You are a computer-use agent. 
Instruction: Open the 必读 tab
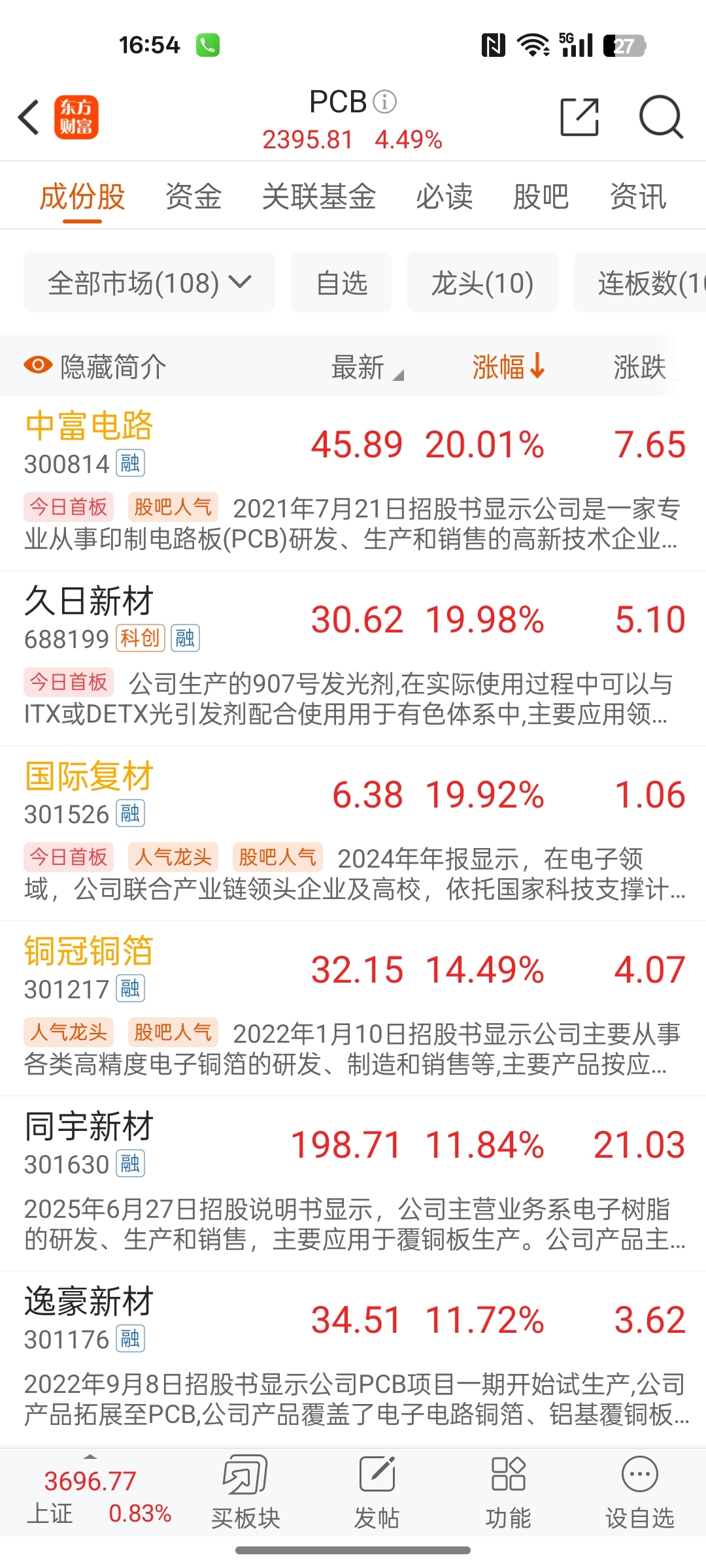445,197
